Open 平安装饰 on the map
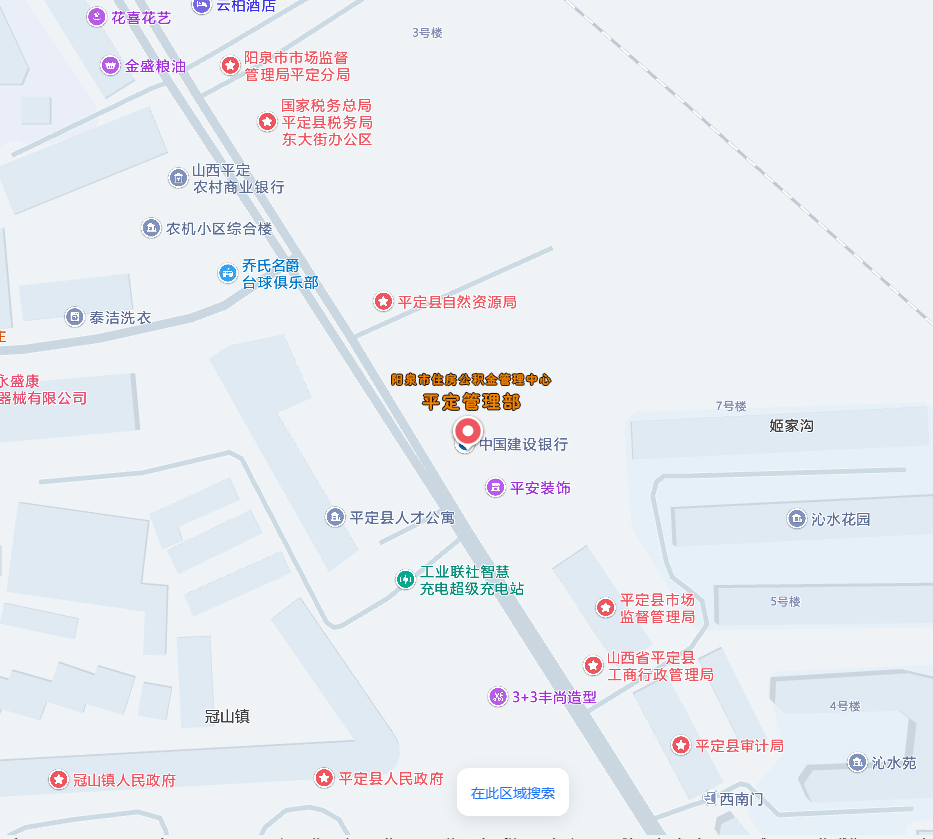Screen dimensions: 933x839 (495, 488)
